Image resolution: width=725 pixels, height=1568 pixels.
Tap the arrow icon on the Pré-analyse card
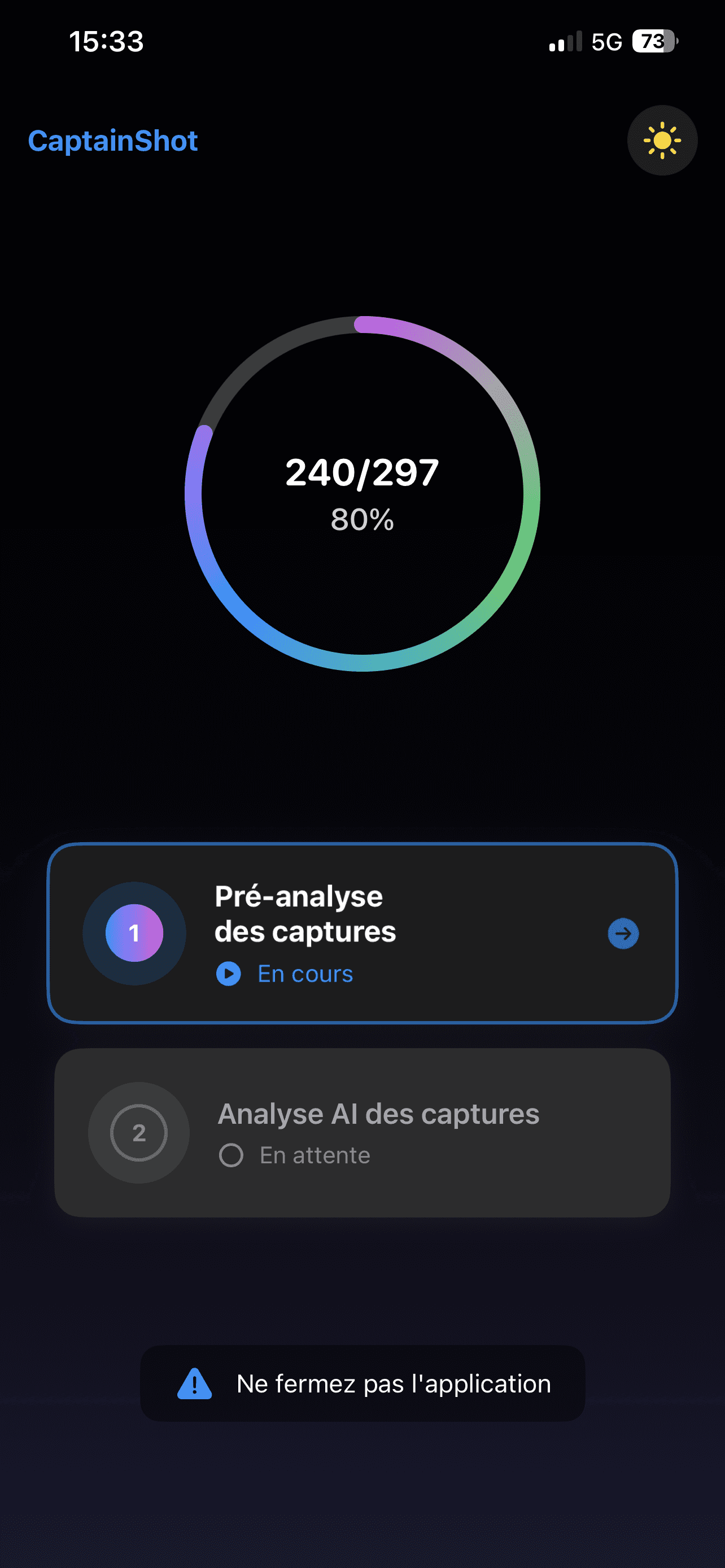tap(623, 934)
